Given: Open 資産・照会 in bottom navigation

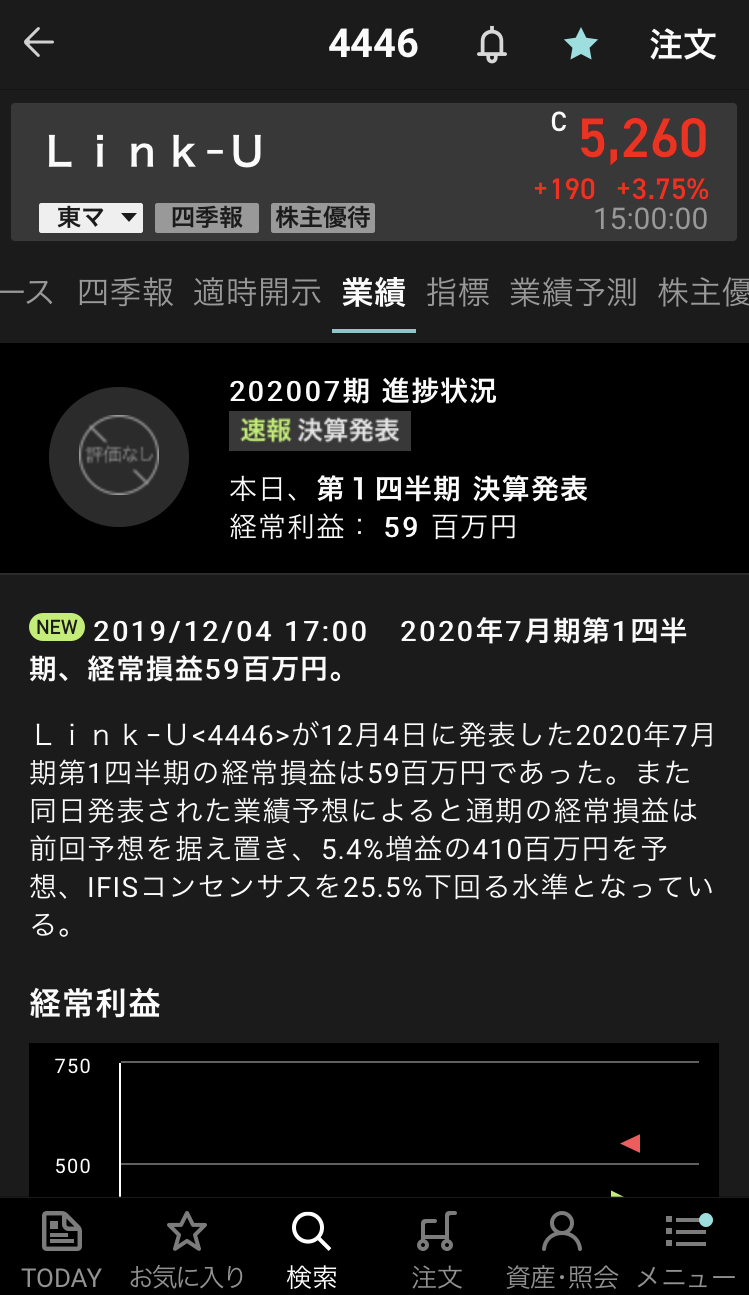Looking at the screenshot, I should coord(561,1248).
